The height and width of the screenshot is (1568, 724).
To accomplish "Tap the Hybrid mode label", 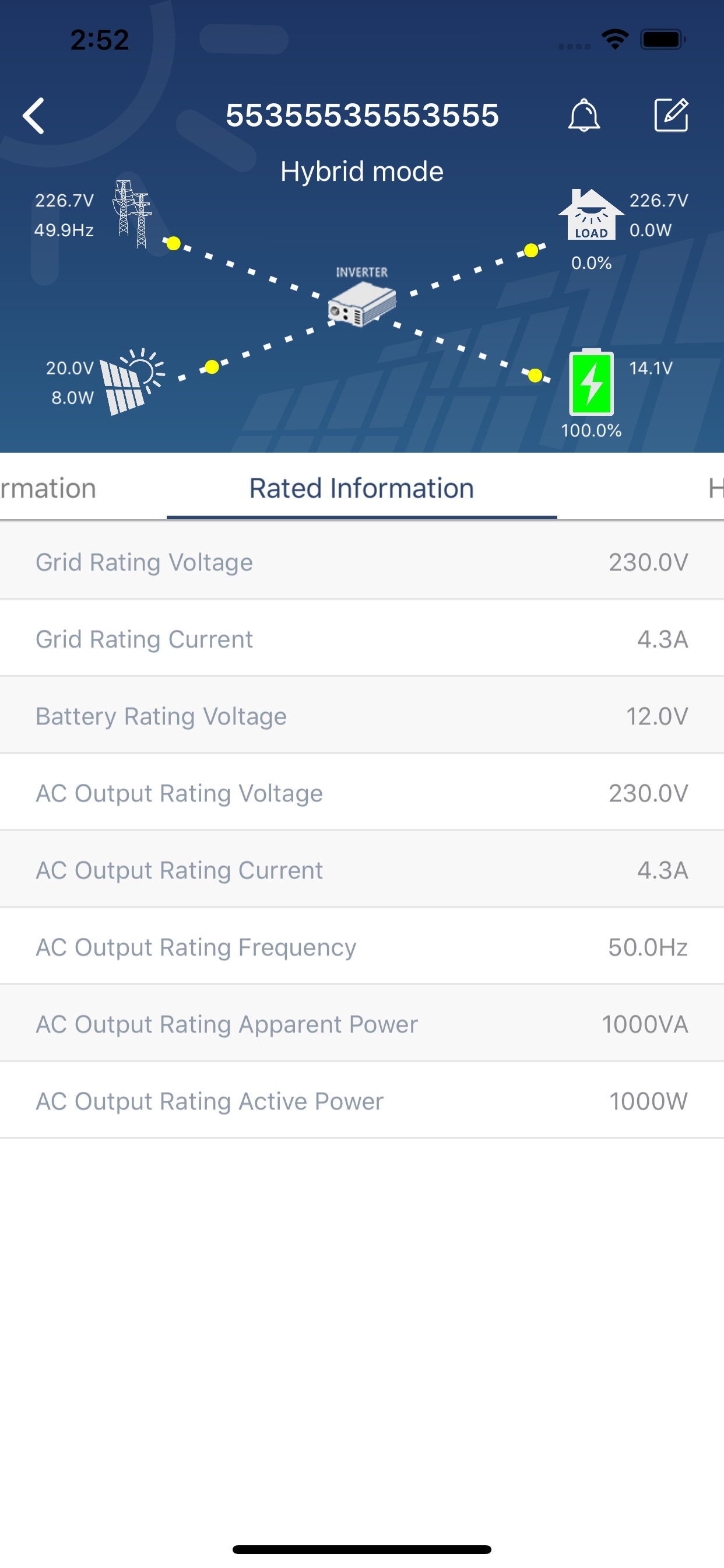I will [x=362, y=171].
